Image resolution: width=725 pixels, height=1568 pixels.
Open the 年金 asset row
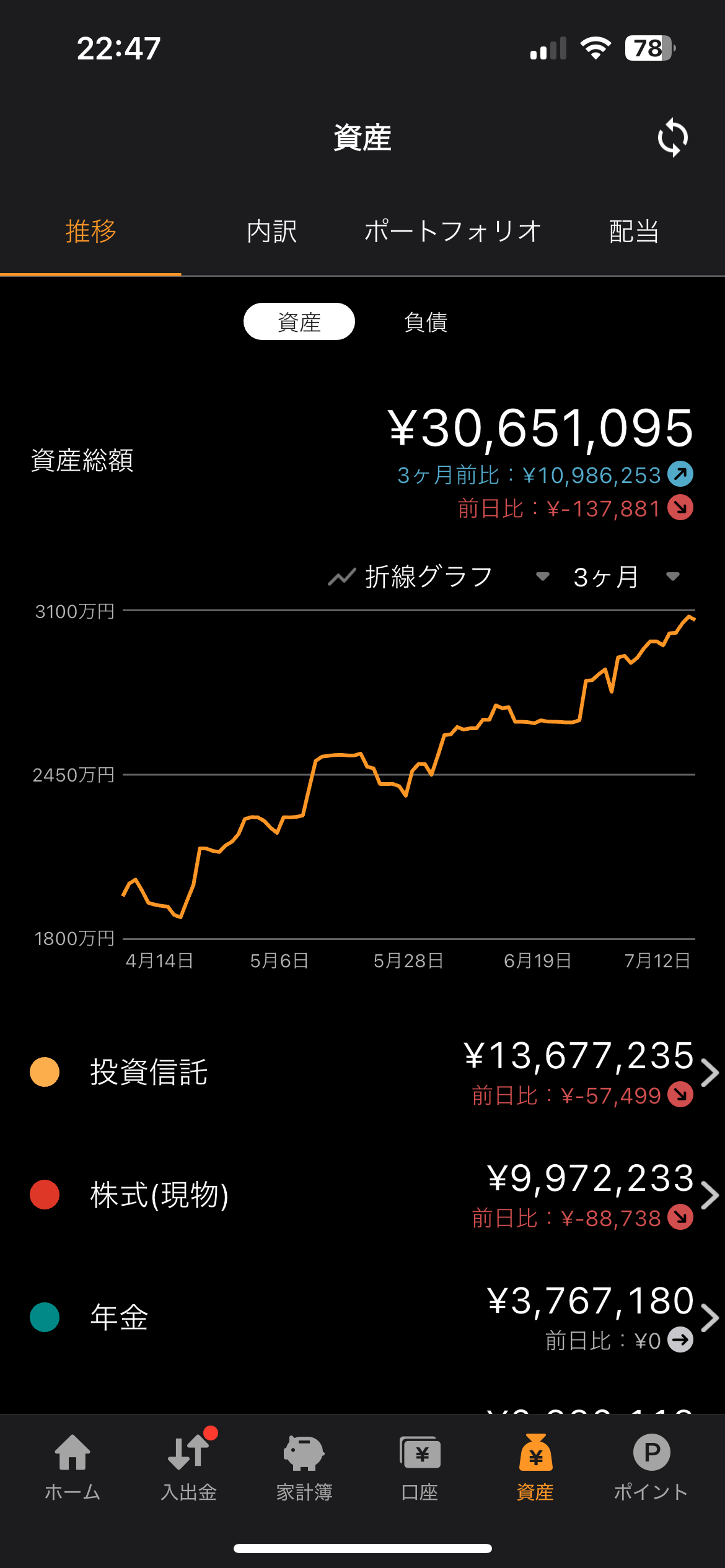(362, 1318)
